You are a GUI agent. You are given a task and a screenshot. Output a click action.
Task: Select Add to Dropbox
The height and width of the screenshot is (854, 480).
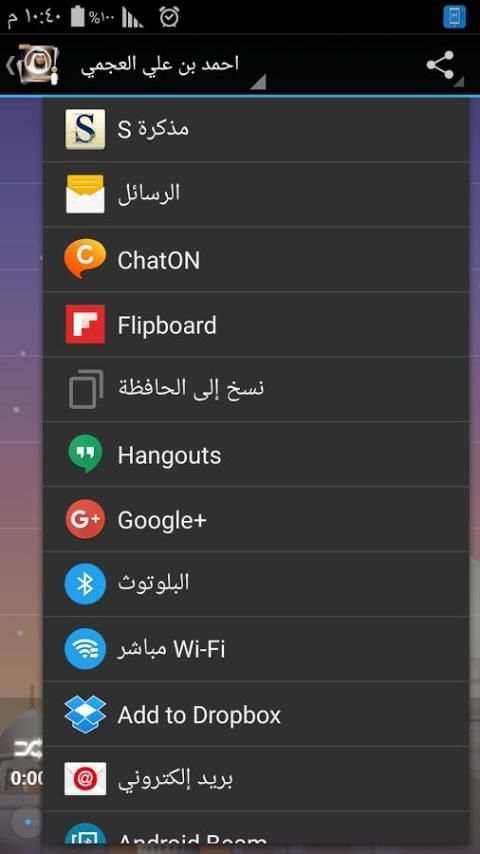point(256,714)
